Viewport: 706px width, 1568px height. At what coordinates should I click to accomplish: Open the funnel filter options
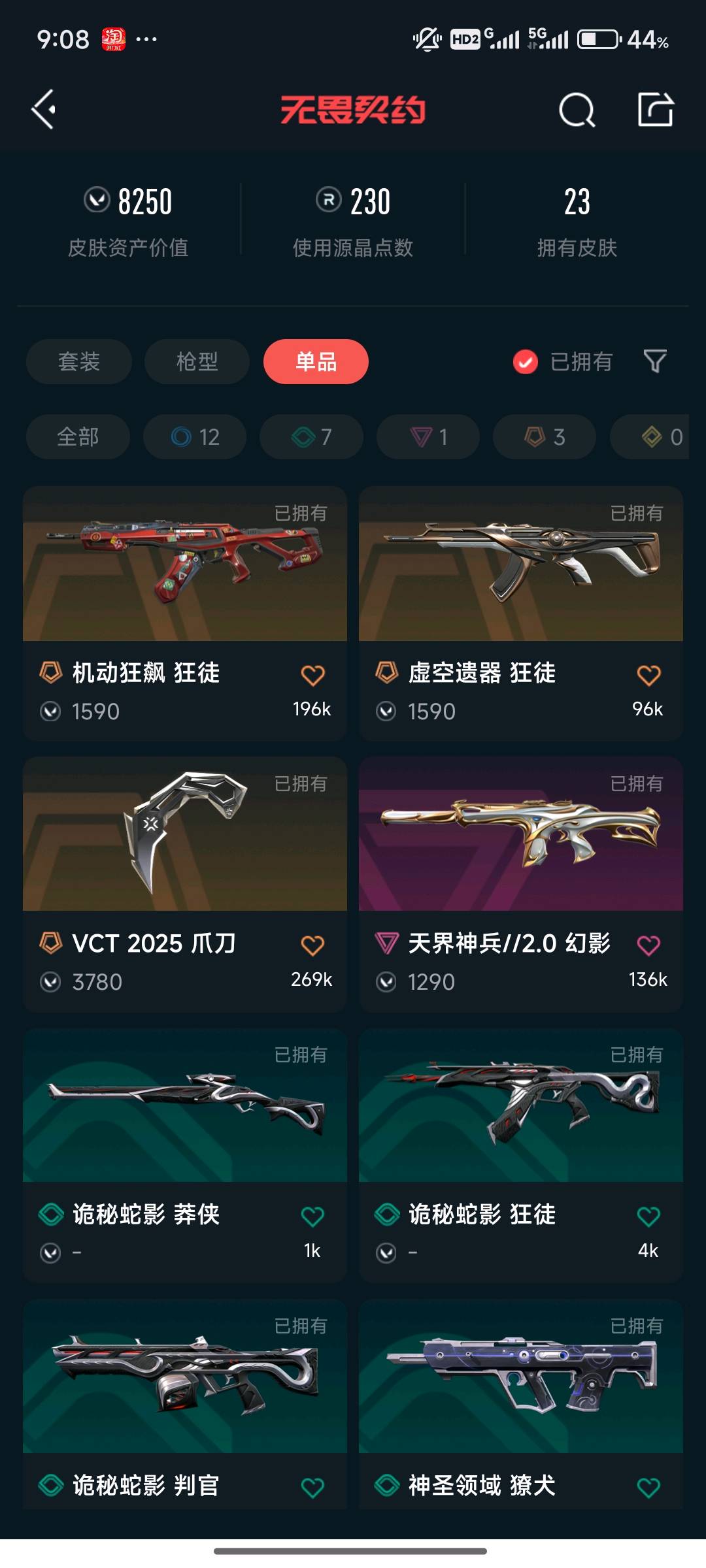[655, 361]
